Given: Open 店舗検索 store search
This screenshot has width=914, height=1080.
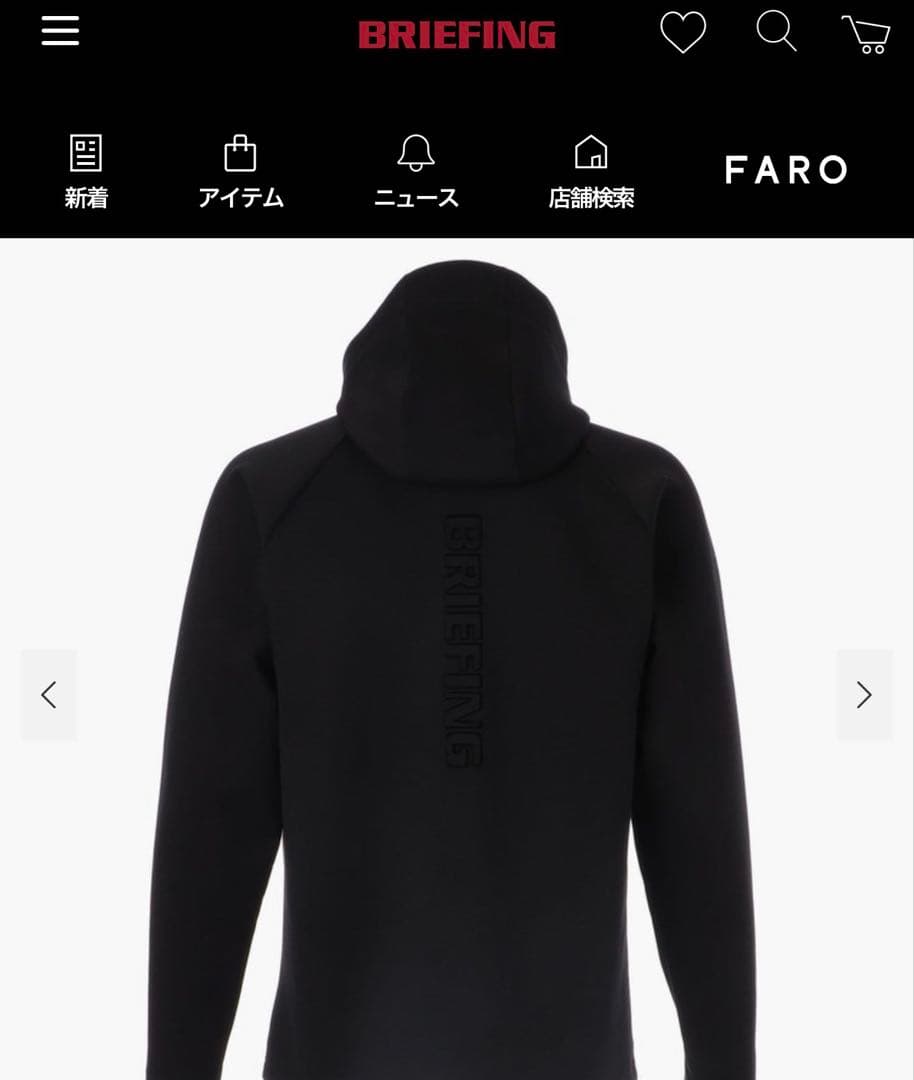Looking at the screenshot, I should [x=591, y=172].
